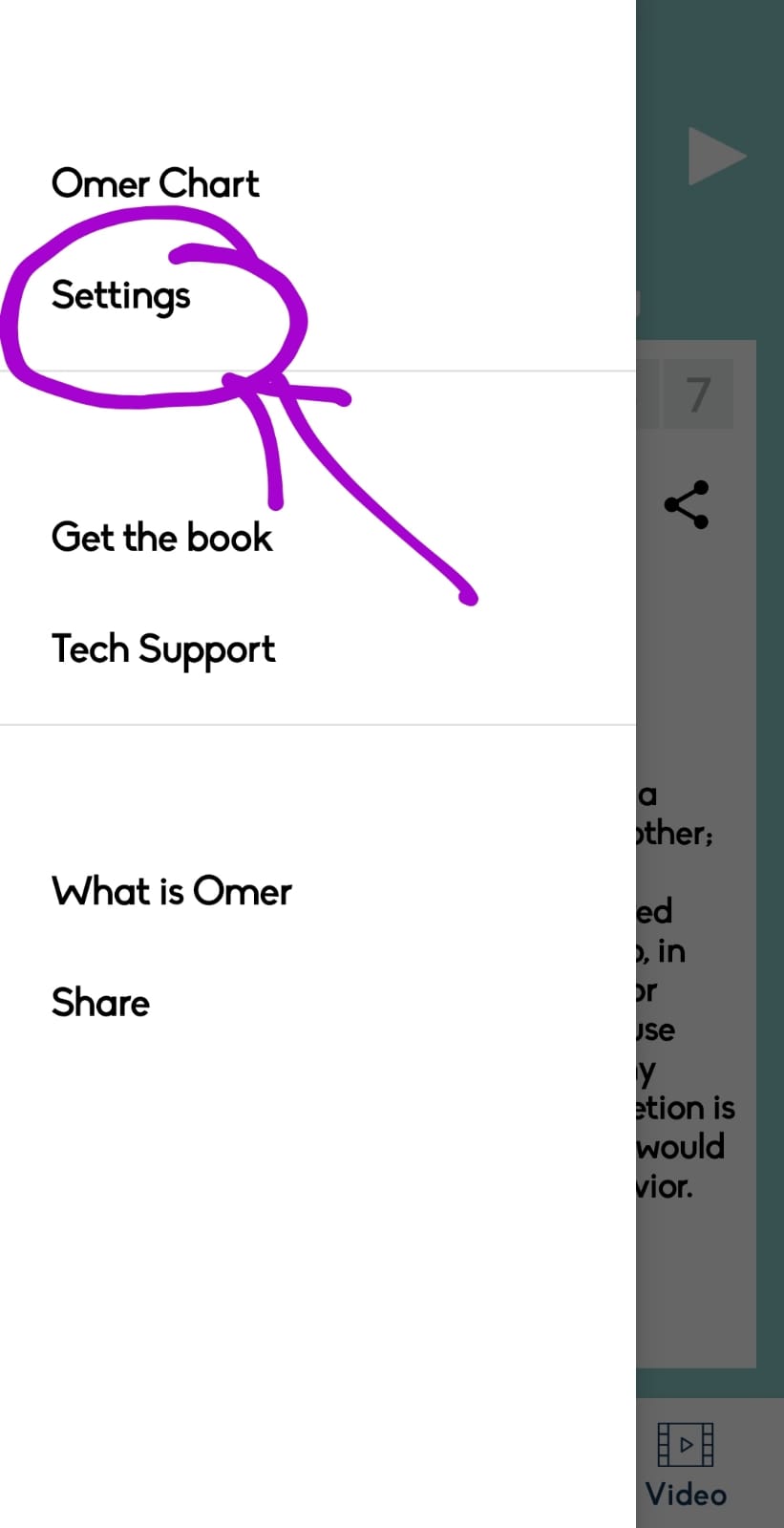Tap the Share drawer item
This screenshot has height=1528, width=784.
click(x=100, y=1003)
